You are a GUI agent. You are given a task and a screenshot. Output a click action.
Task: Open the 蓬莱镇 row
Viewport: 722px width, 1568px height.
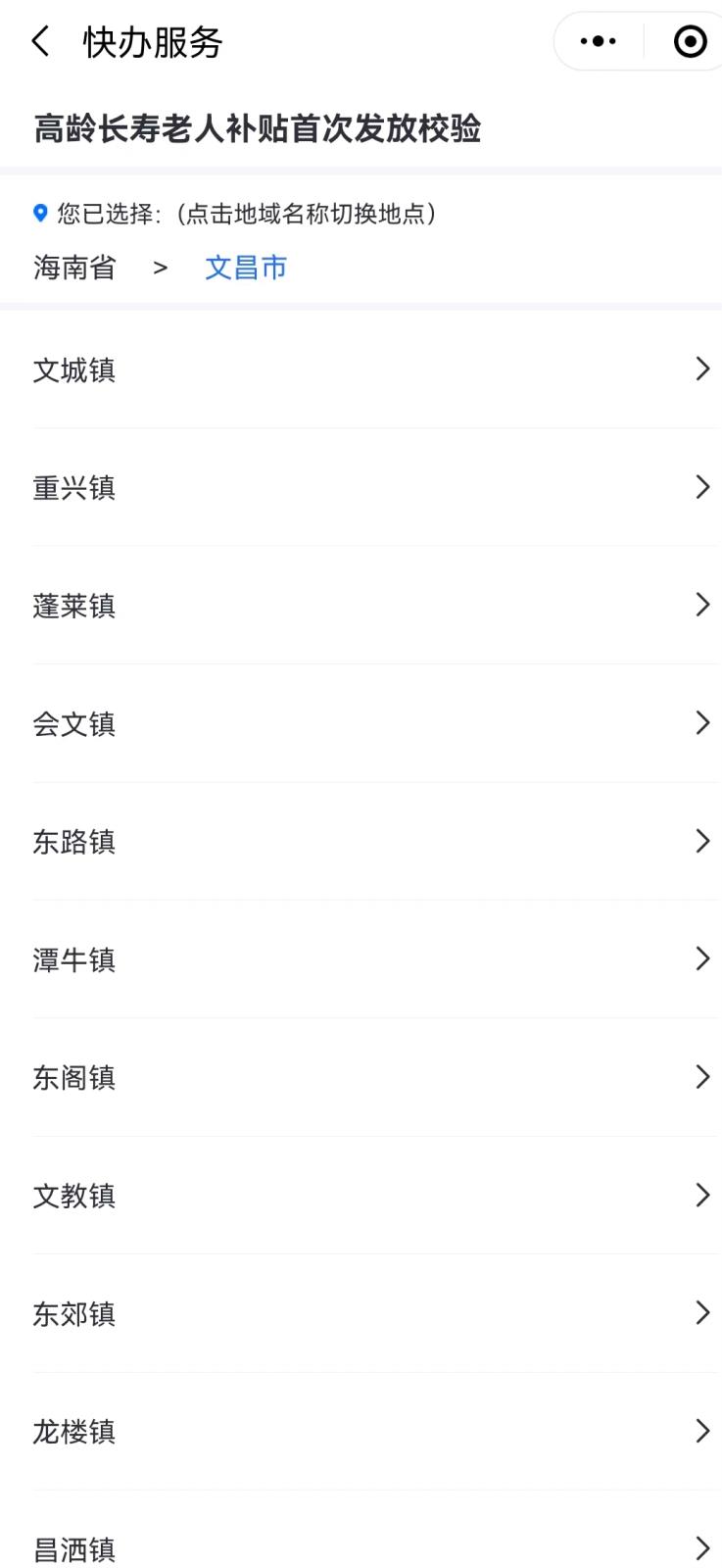361,605
